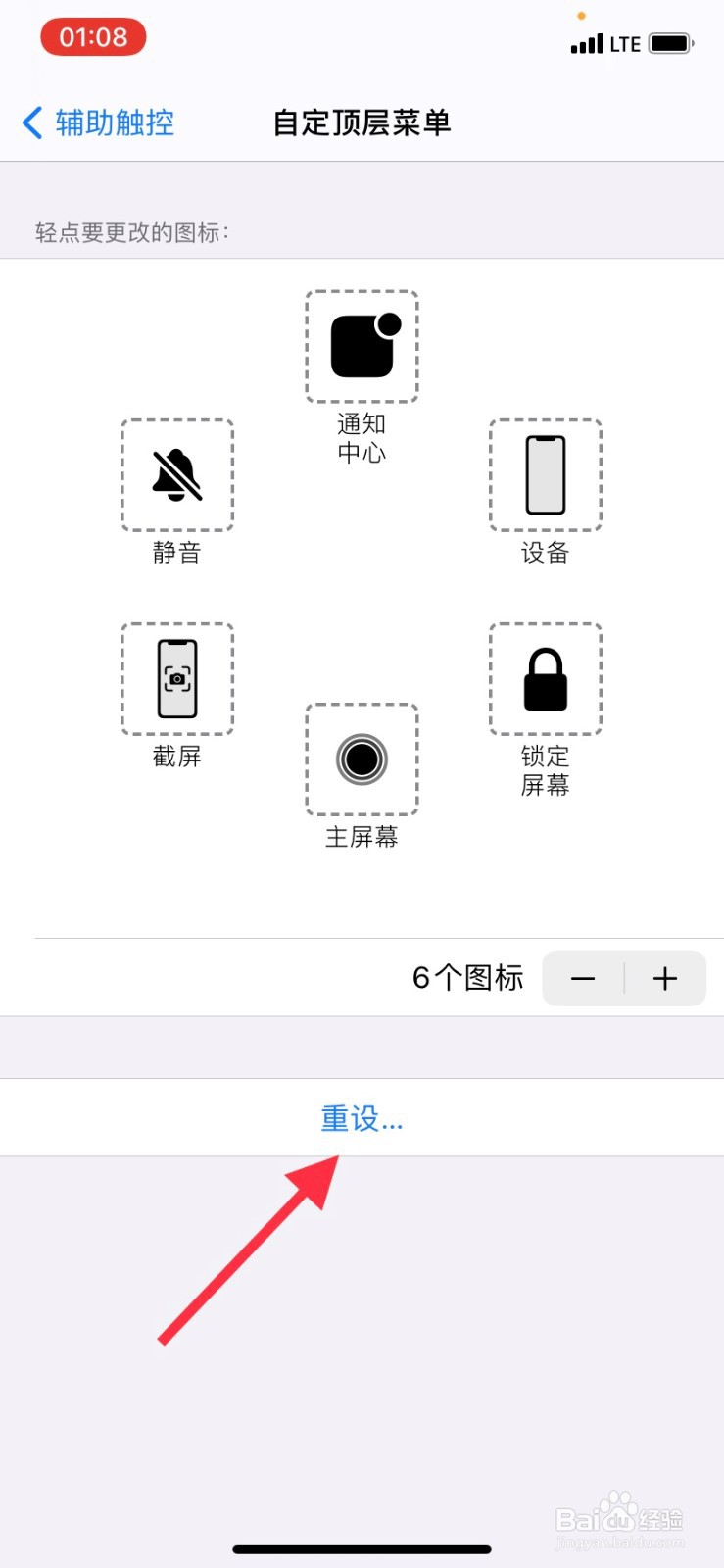Tap the circular home button symbol
The width and height of the screenshot is (724, 1568).
click(362, 760)
